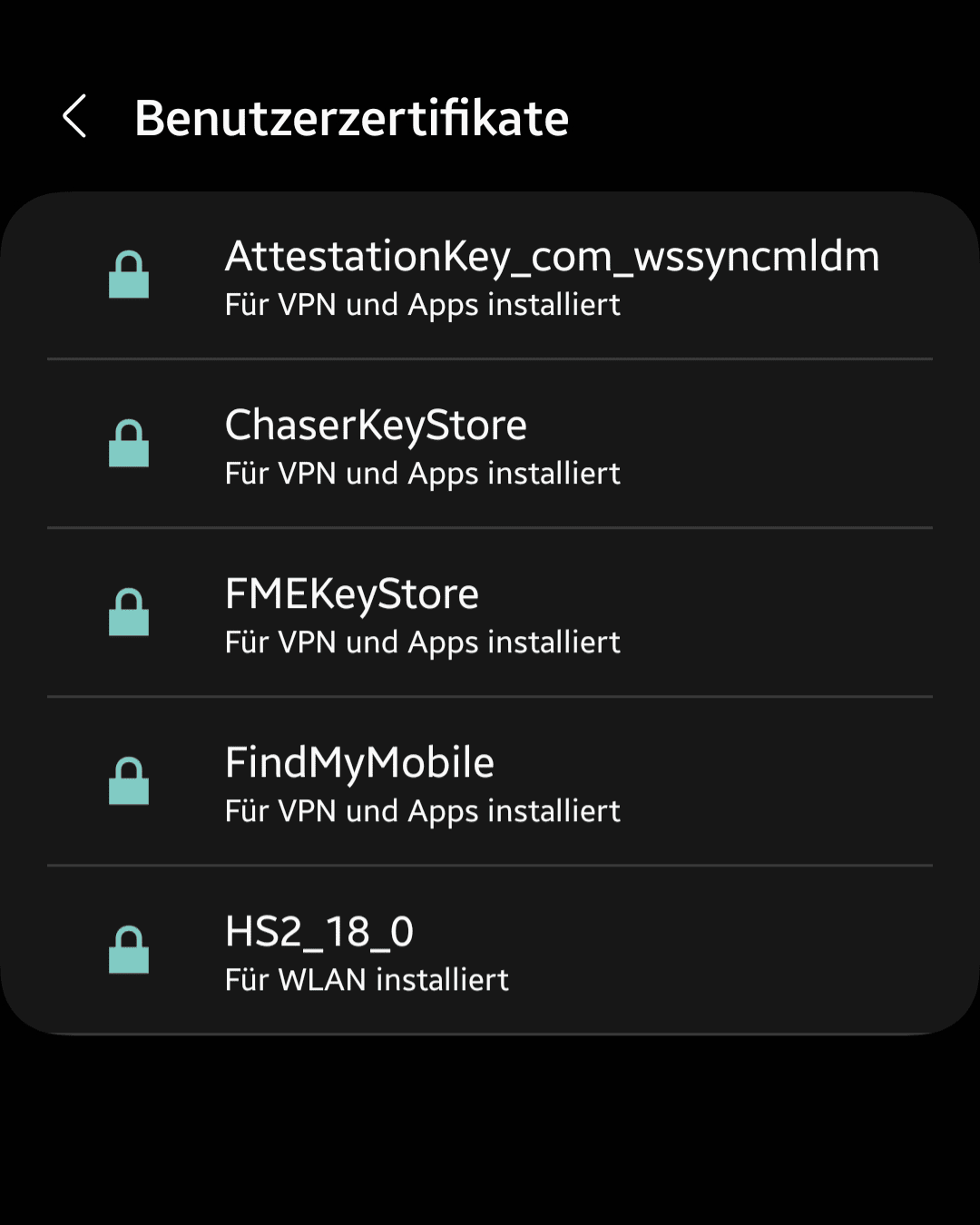Go back from Benutzerzertifikate
The width and height of the screenshot is (980, 1225).
75,117
